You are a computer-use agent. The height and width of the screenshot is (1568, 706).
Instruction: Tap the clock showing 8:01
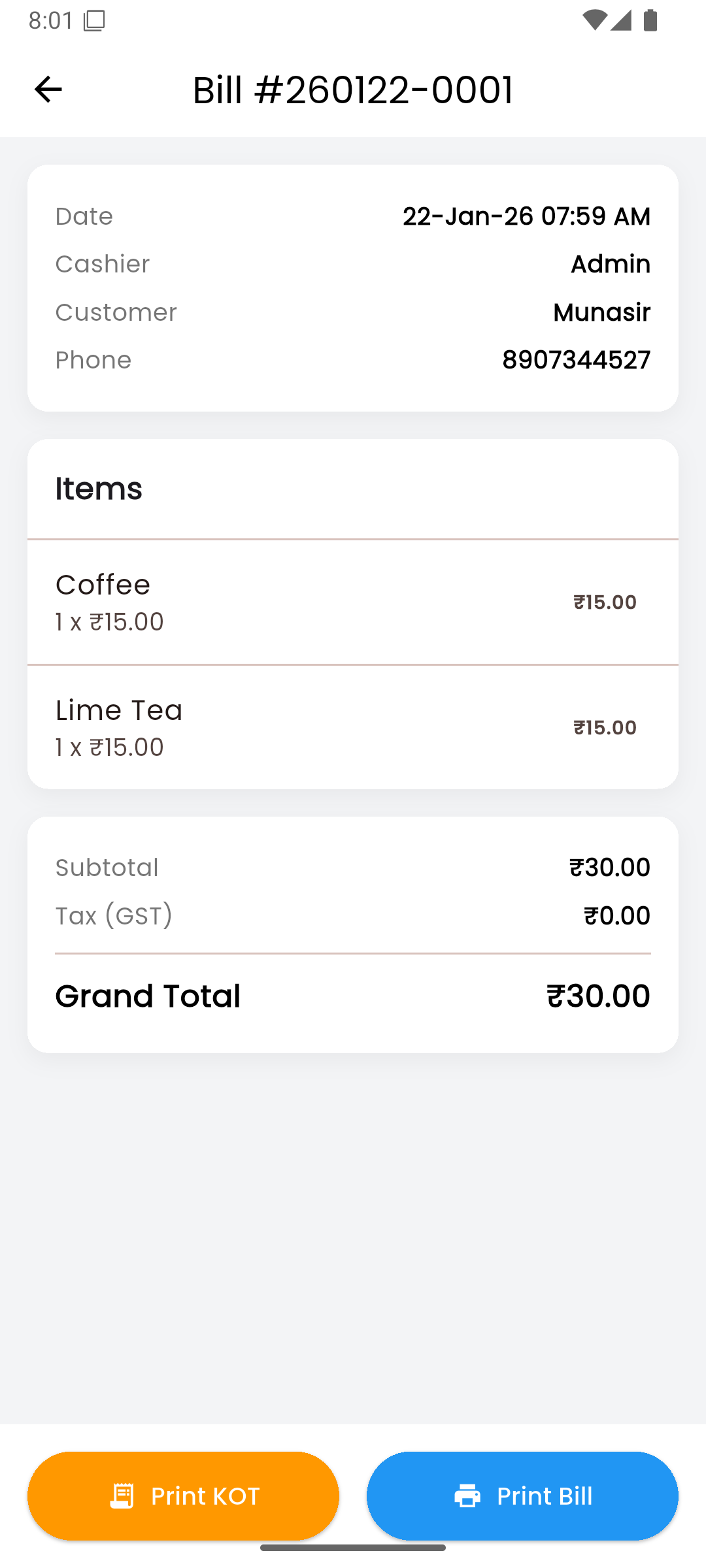50,20
